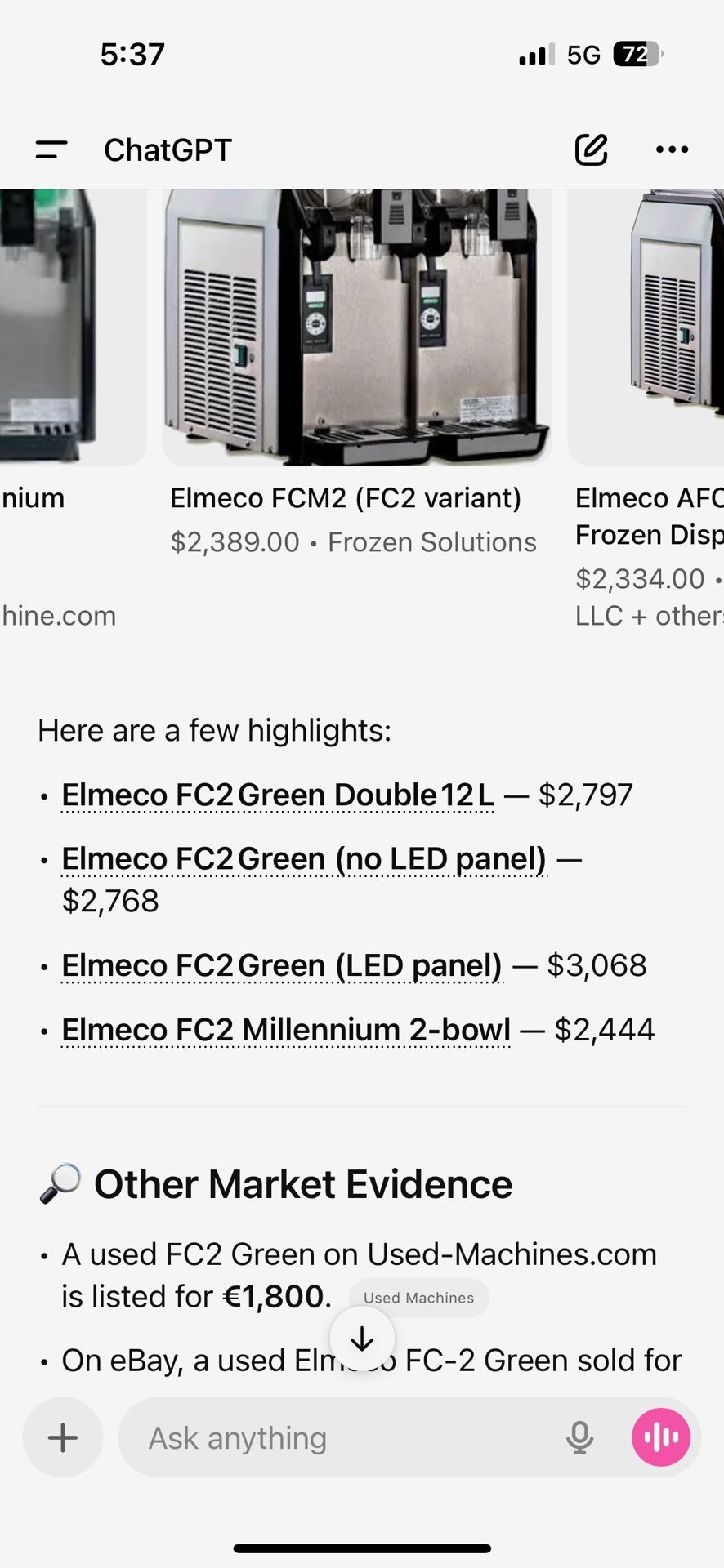724x1568 pixels.
Task: Open Elmeco FC2 Green Double 12L link
Action: click(278, 795)
